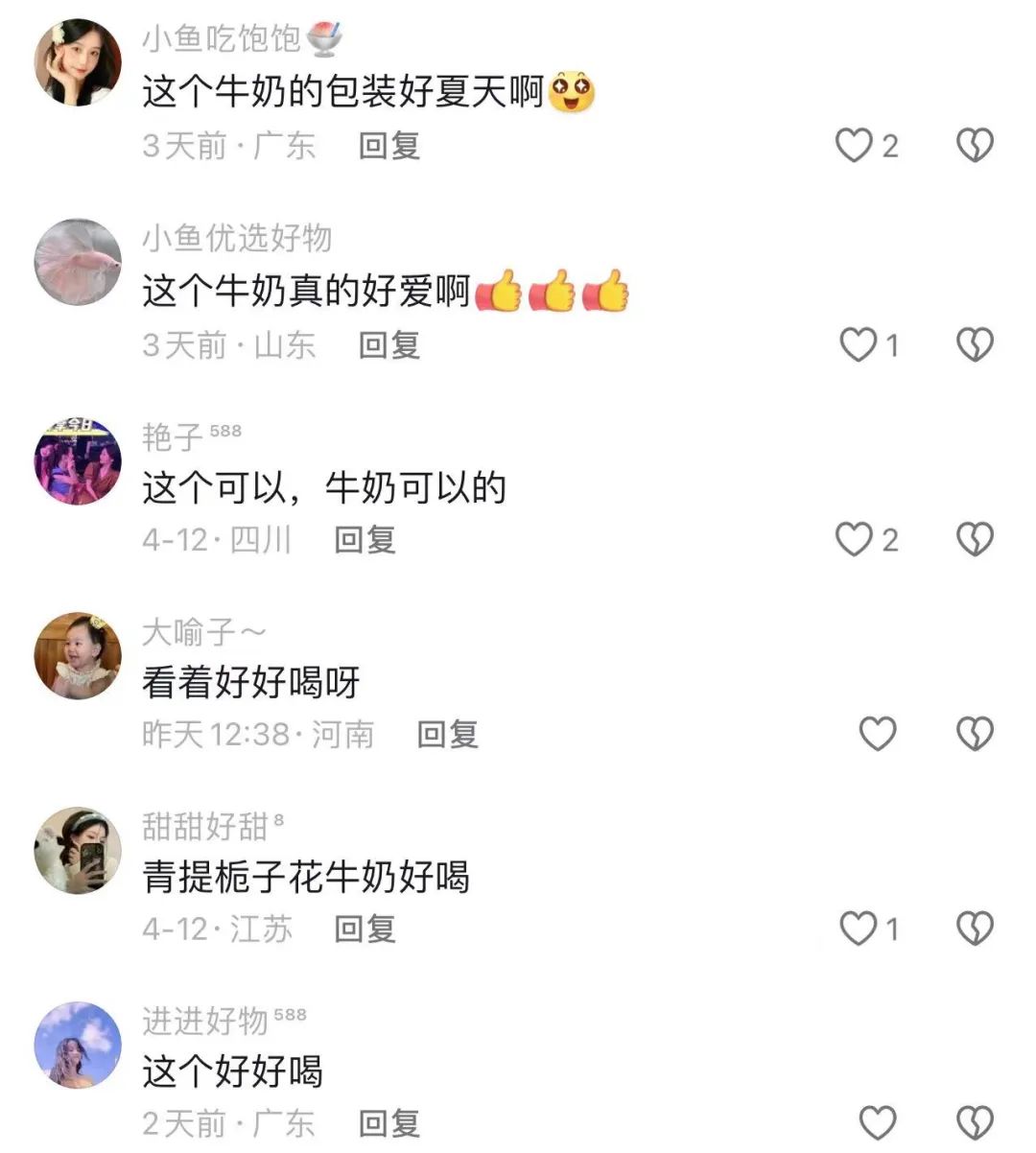
Task: Open 小鱼吃饱饱's profile avatar
Action: tap(78, 62)
